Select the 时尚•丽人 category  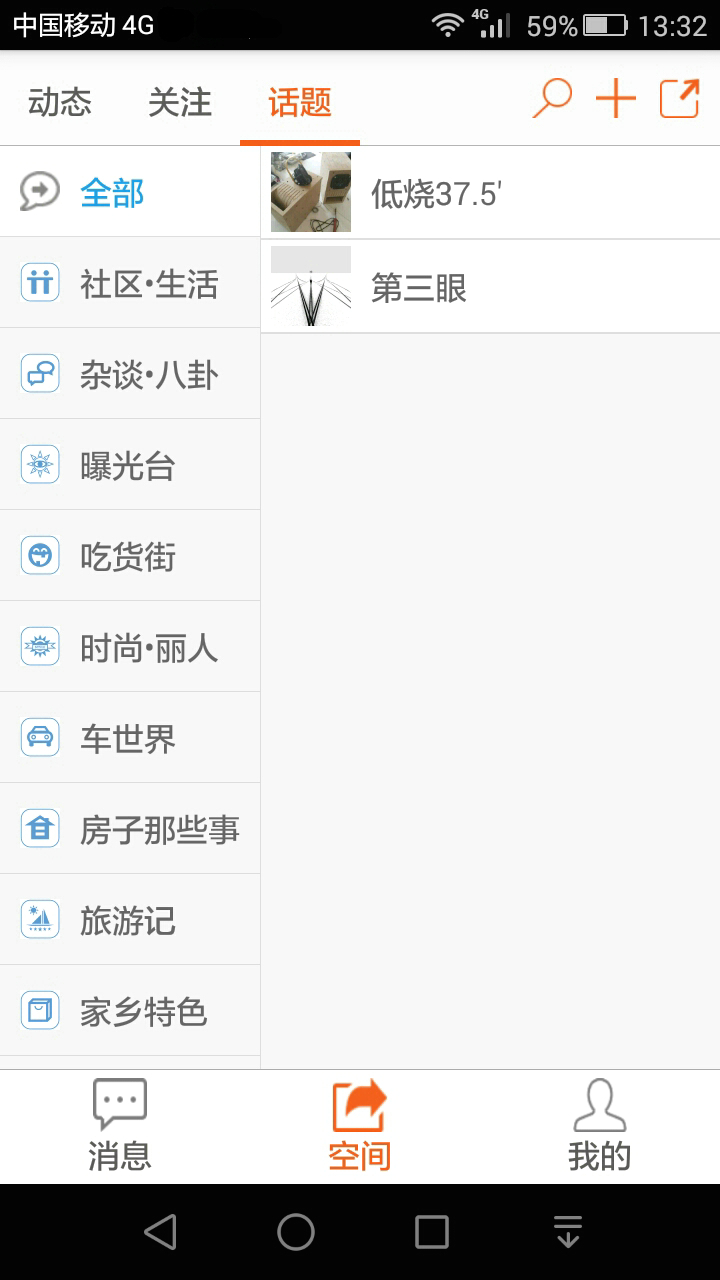point(130,647)
